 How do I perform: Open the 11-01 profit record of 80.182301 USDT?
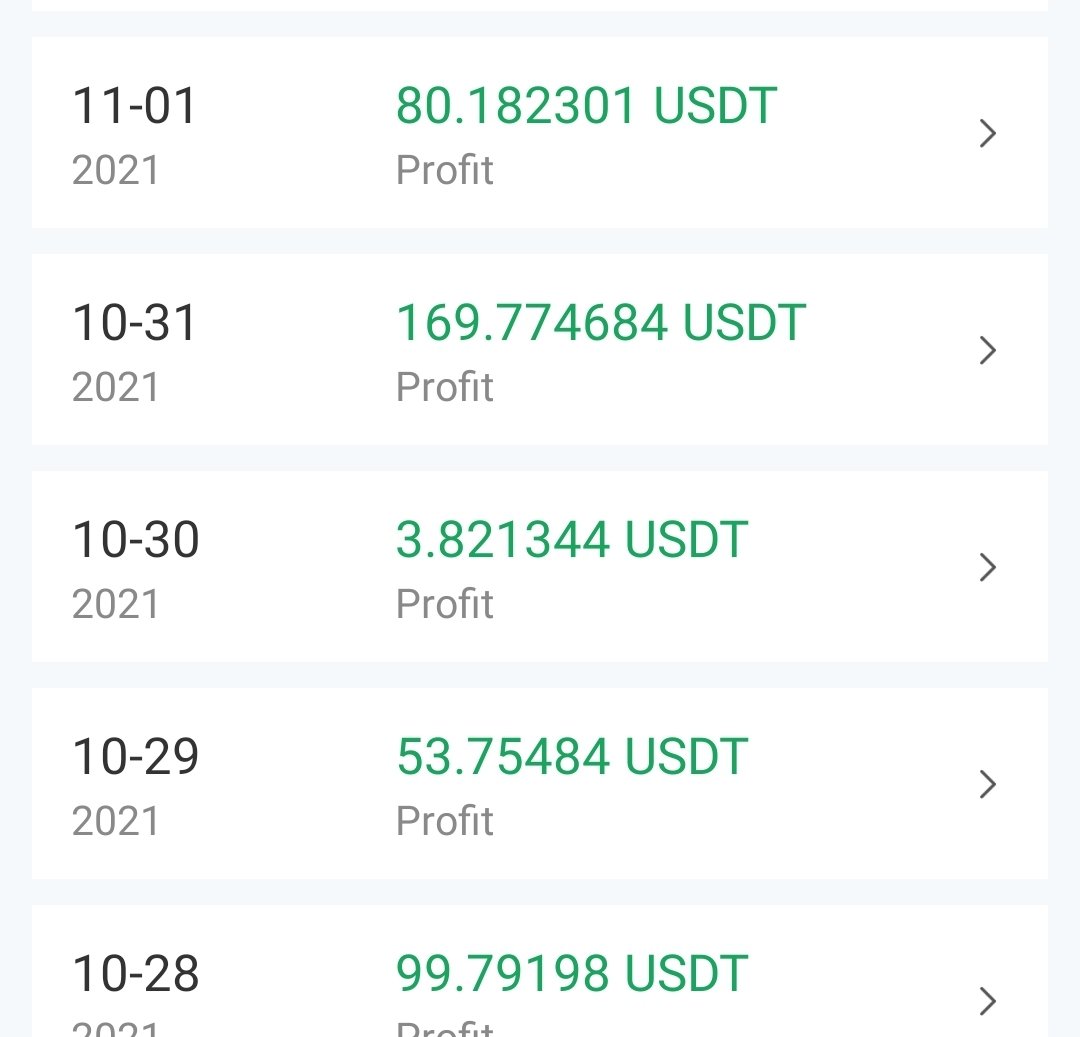tap(540, 133)
